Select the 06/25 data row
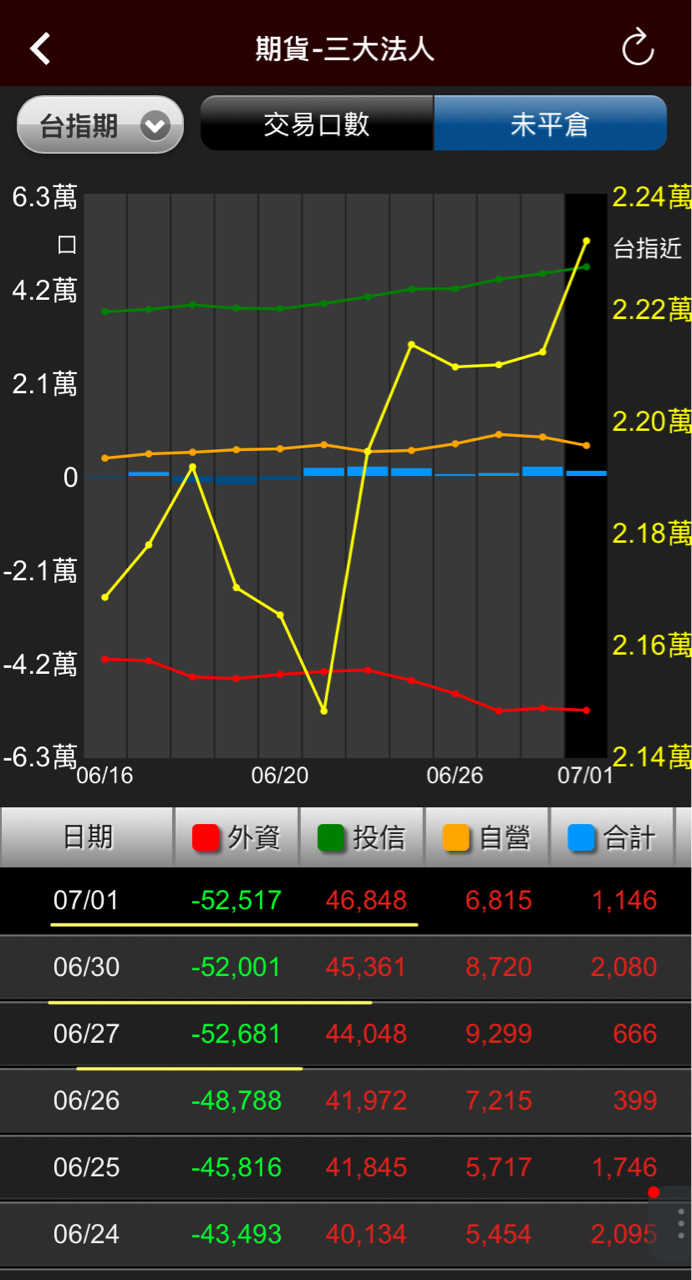Screen dimensions: 692x1280 (x=345, y=1167)
